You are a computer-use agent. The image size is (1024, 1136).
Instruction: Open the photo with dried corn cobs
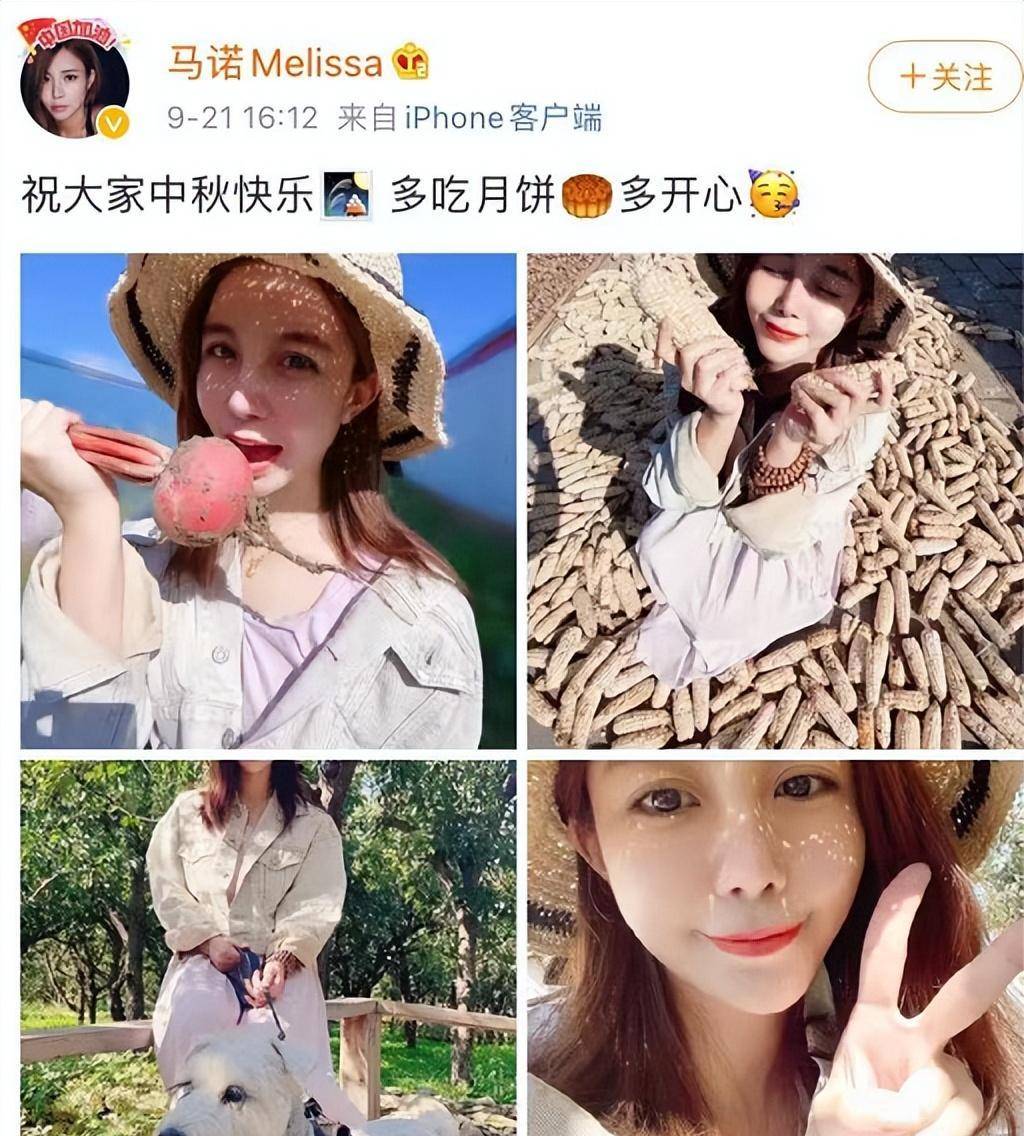[x=775, y=501]
